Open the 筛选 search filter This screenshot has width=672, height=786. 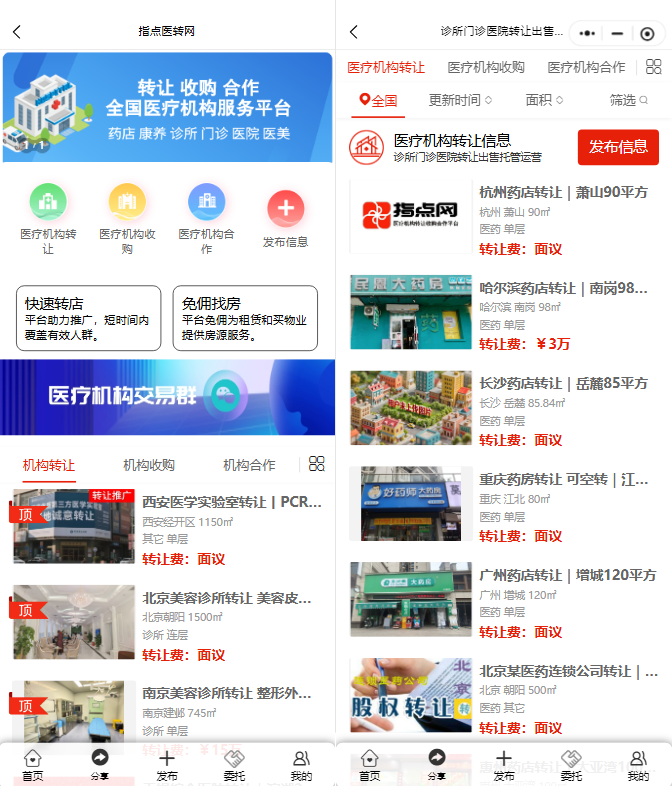(x=628, y=100)
